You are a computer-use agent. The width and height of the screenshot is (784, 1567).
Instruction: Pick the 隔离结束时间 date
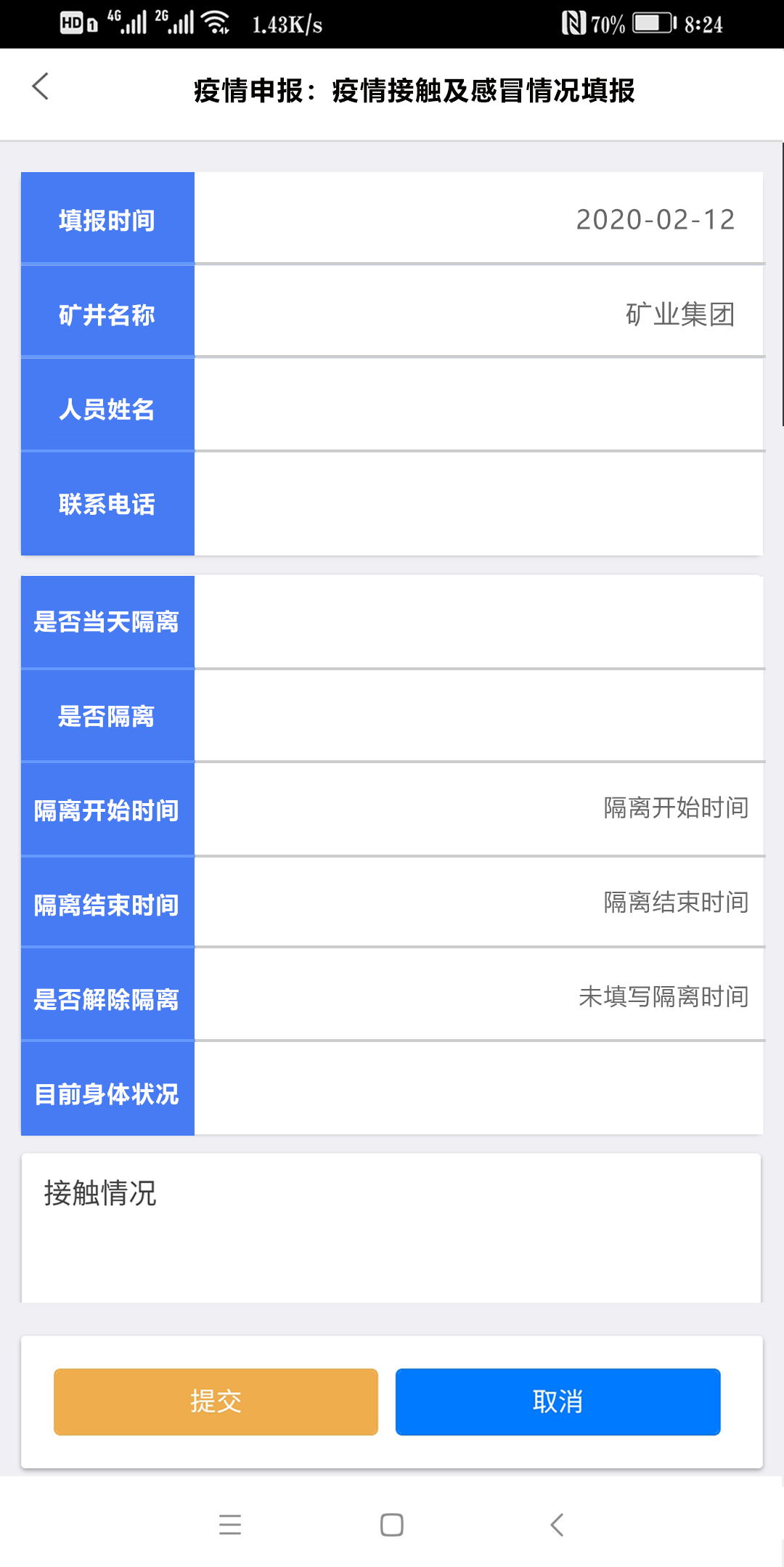(x=478, y=903)
